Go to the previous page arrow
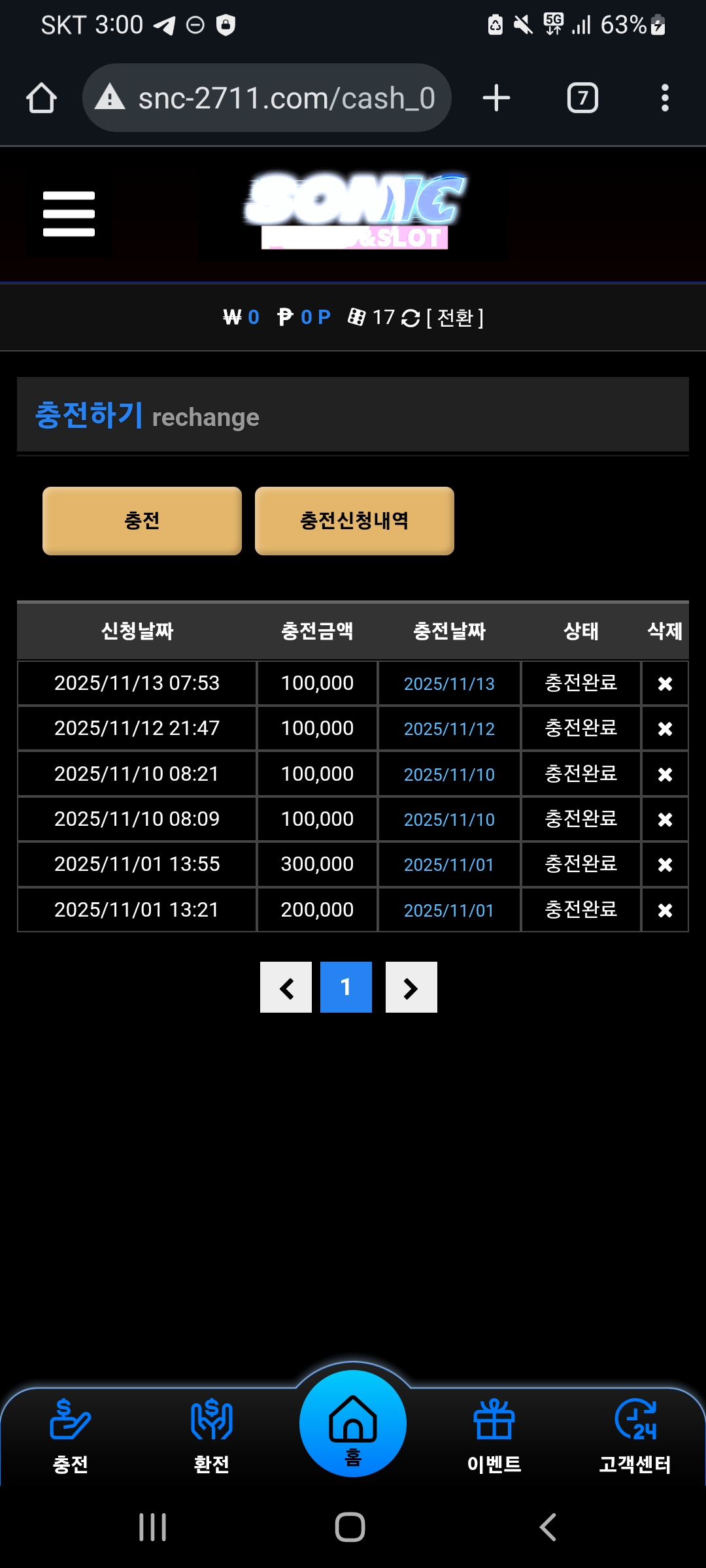This screenshot has width=706, height=1568. (x=286, y=987)
